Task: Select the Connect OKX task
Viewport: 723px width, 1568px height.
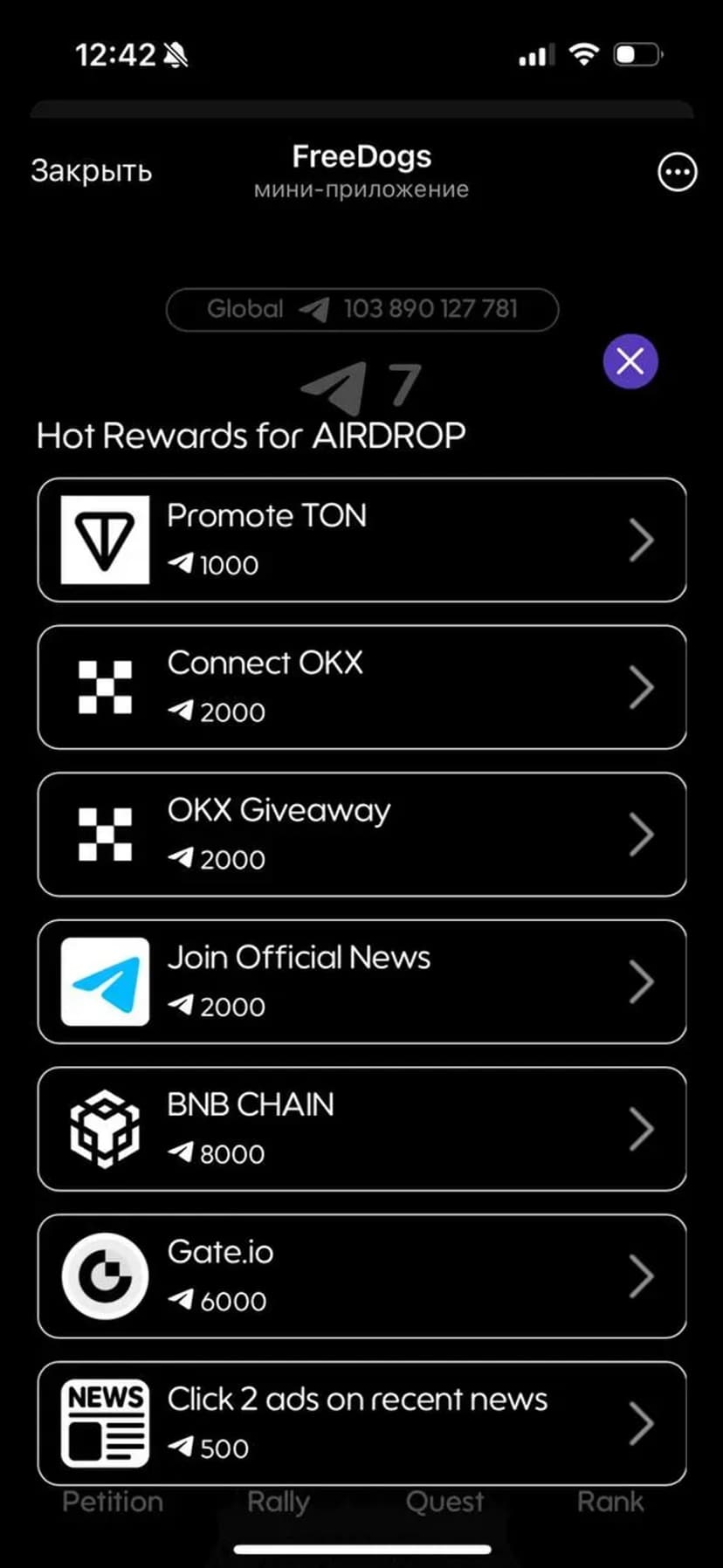Action: pos(361,687)
